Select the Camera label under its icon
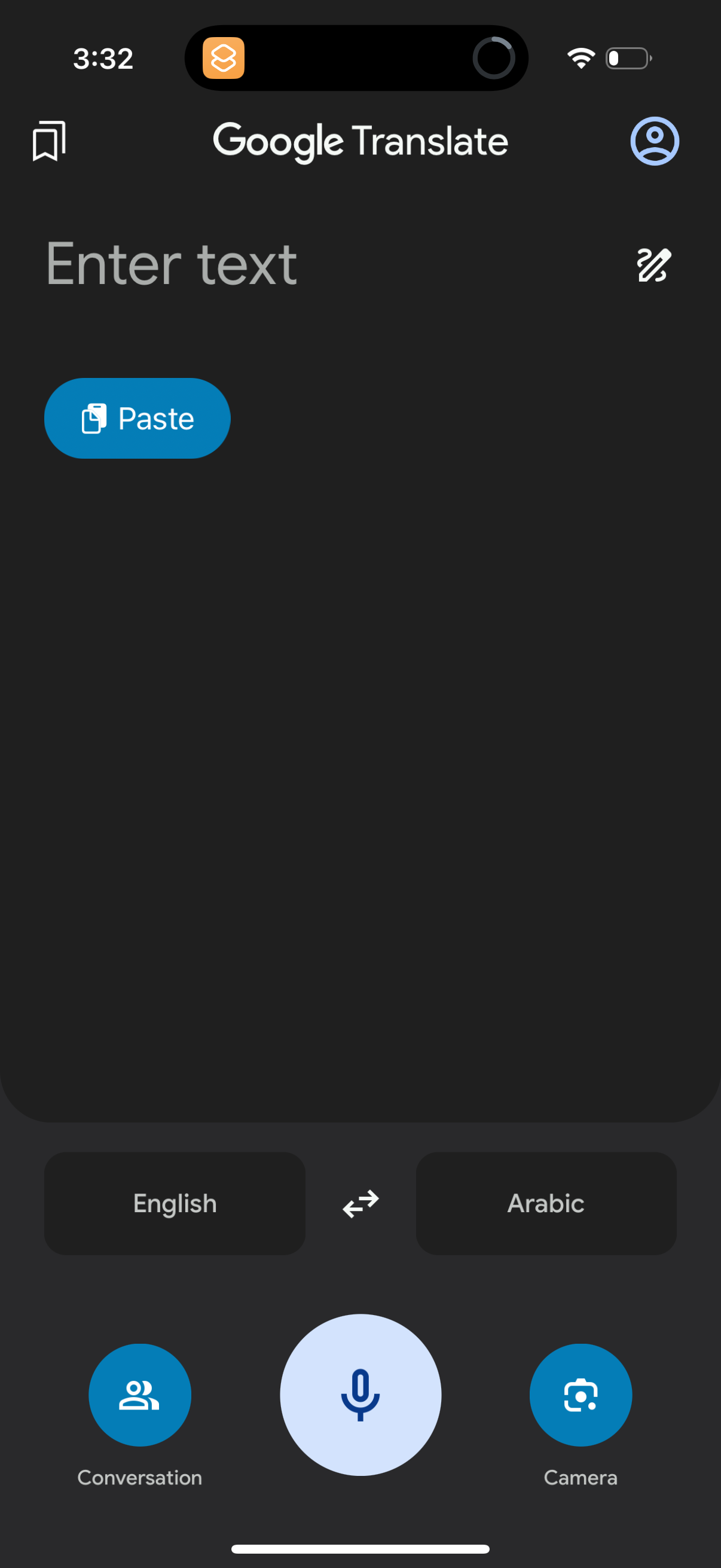 pos(581,1477)
